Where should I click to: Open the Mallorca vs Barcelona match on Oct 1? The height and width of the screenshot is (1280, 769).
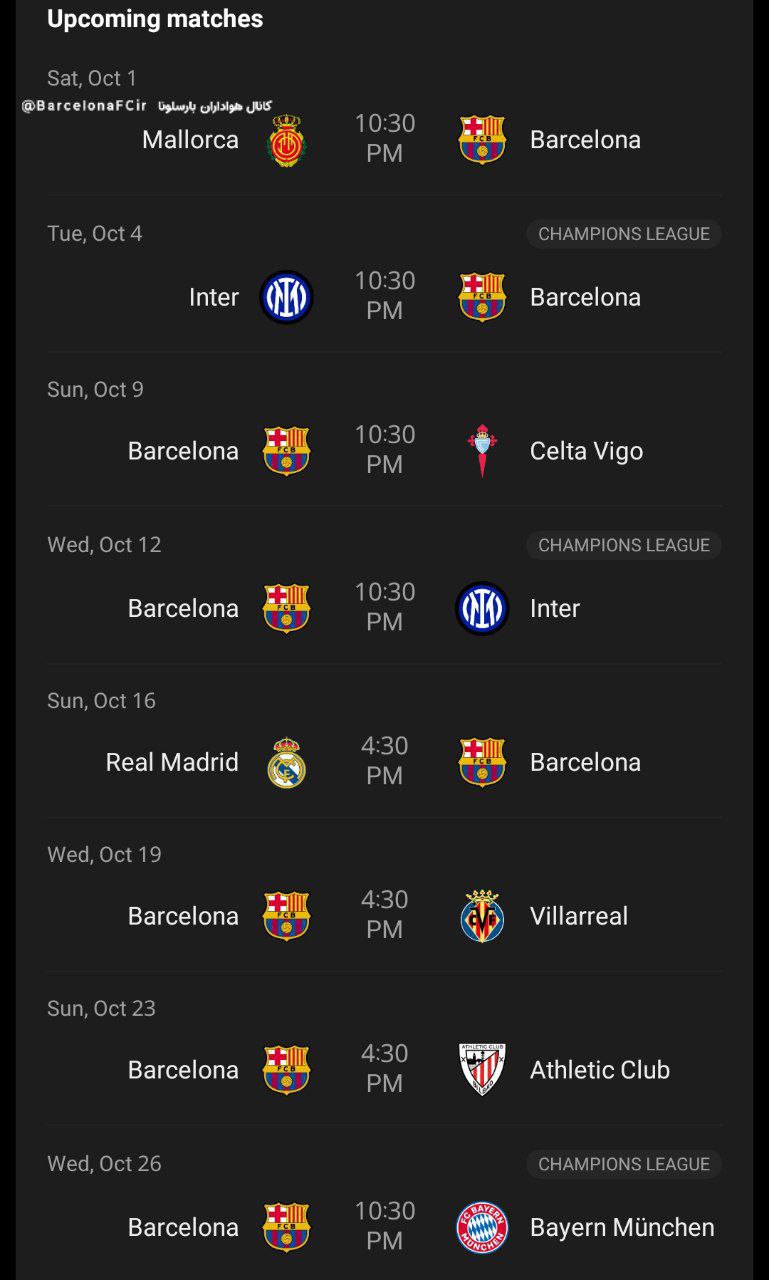point(384,122)
